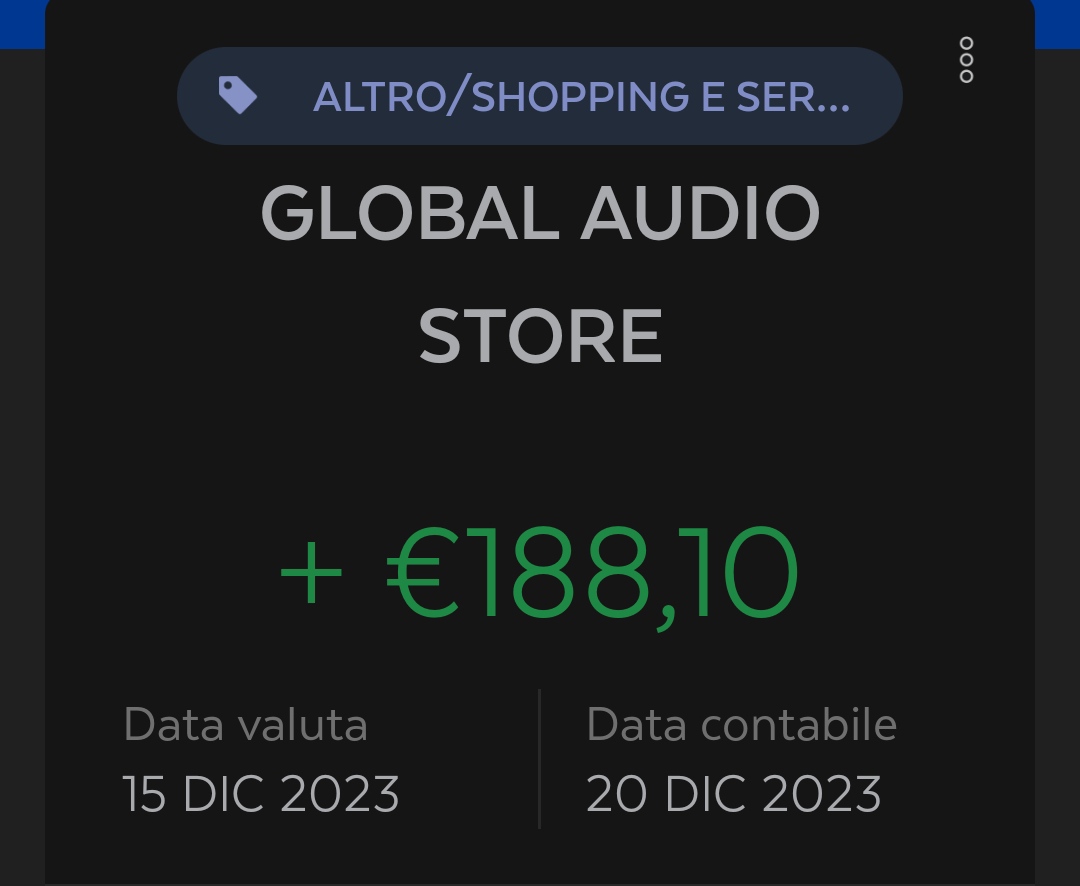Tap the ALTRO/SHOPPING E SER... category chip
This screenshot has width=1080, height=886.
click(x=540, y=97)
